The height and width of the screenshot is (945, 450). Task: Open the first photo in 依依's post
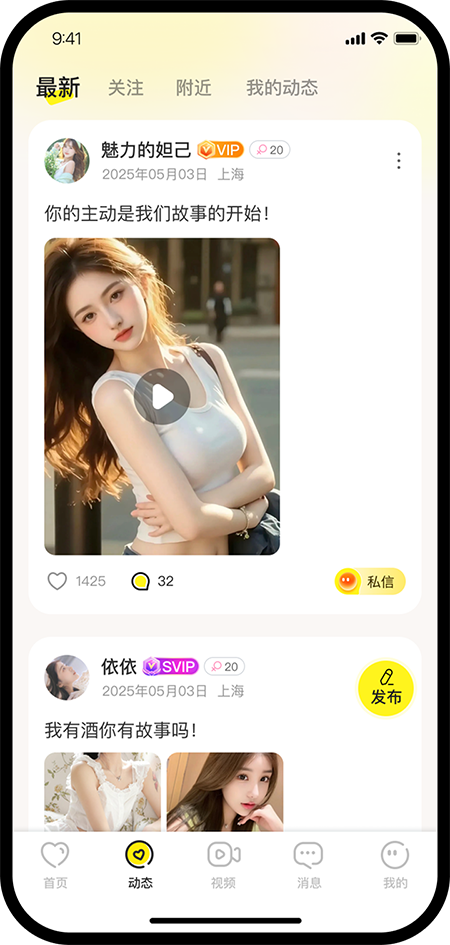(x=102, y=792)
